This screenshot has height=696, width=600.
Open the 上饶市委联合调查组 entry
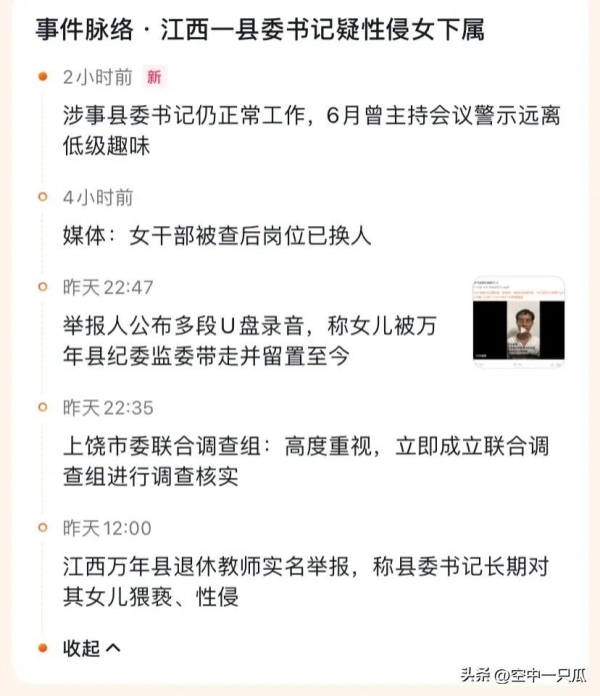tap(305, 460)
